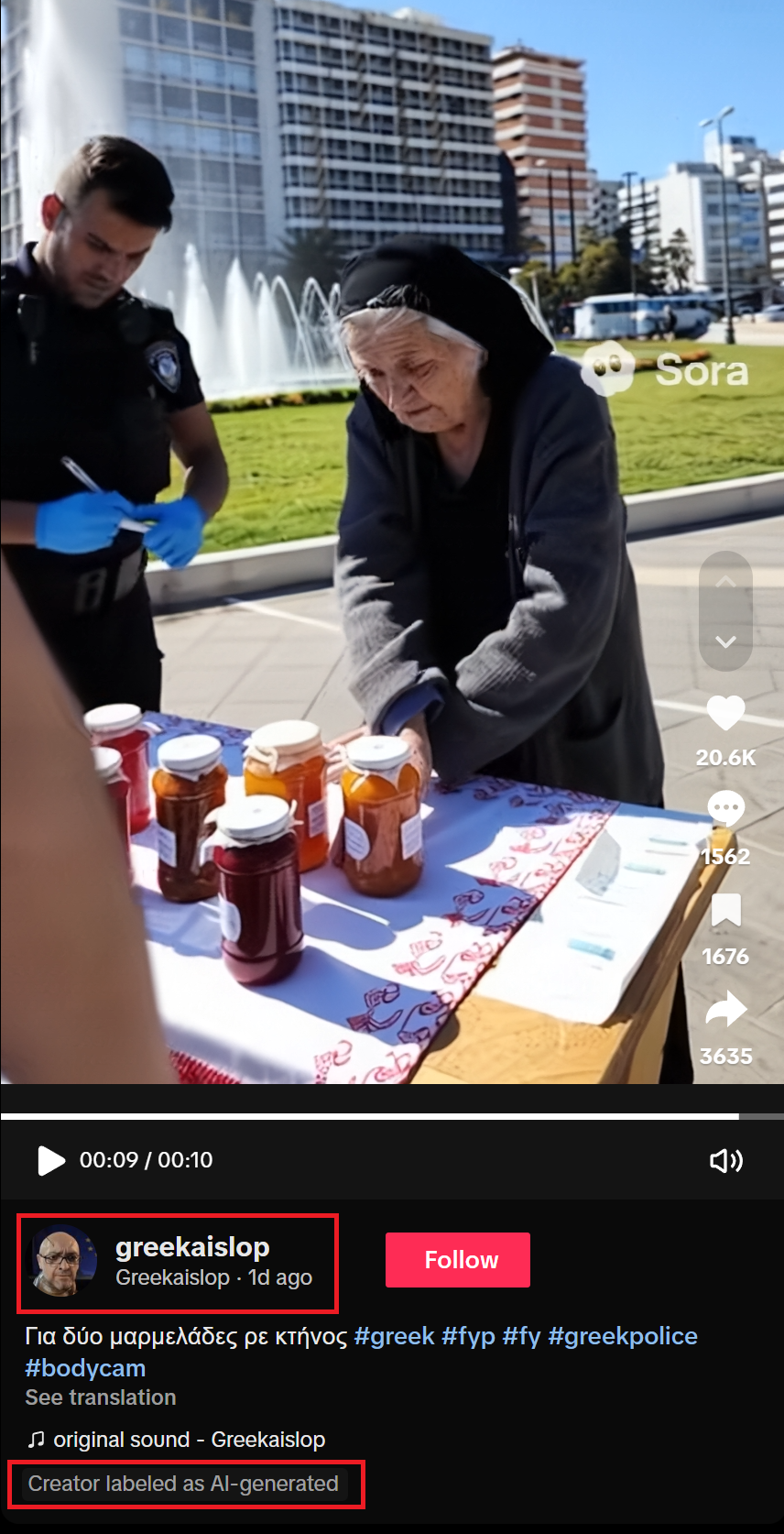Open the #fy hashtag
The image size is (784, 1534).
[x=521, y=1336]
